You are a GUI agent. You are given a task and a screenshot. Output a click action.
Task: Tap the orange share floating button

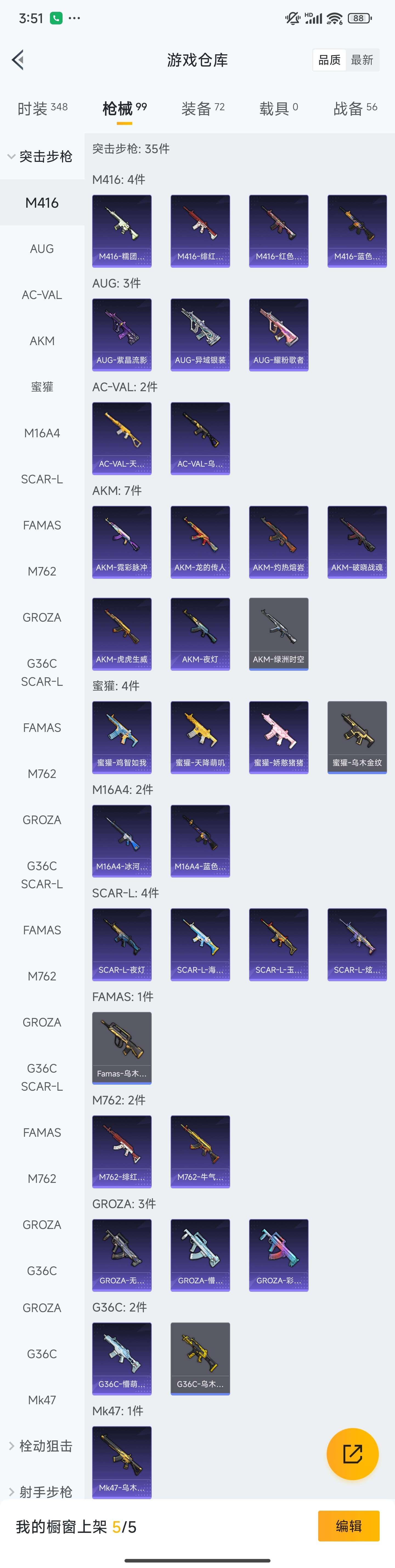point(352,1454)
